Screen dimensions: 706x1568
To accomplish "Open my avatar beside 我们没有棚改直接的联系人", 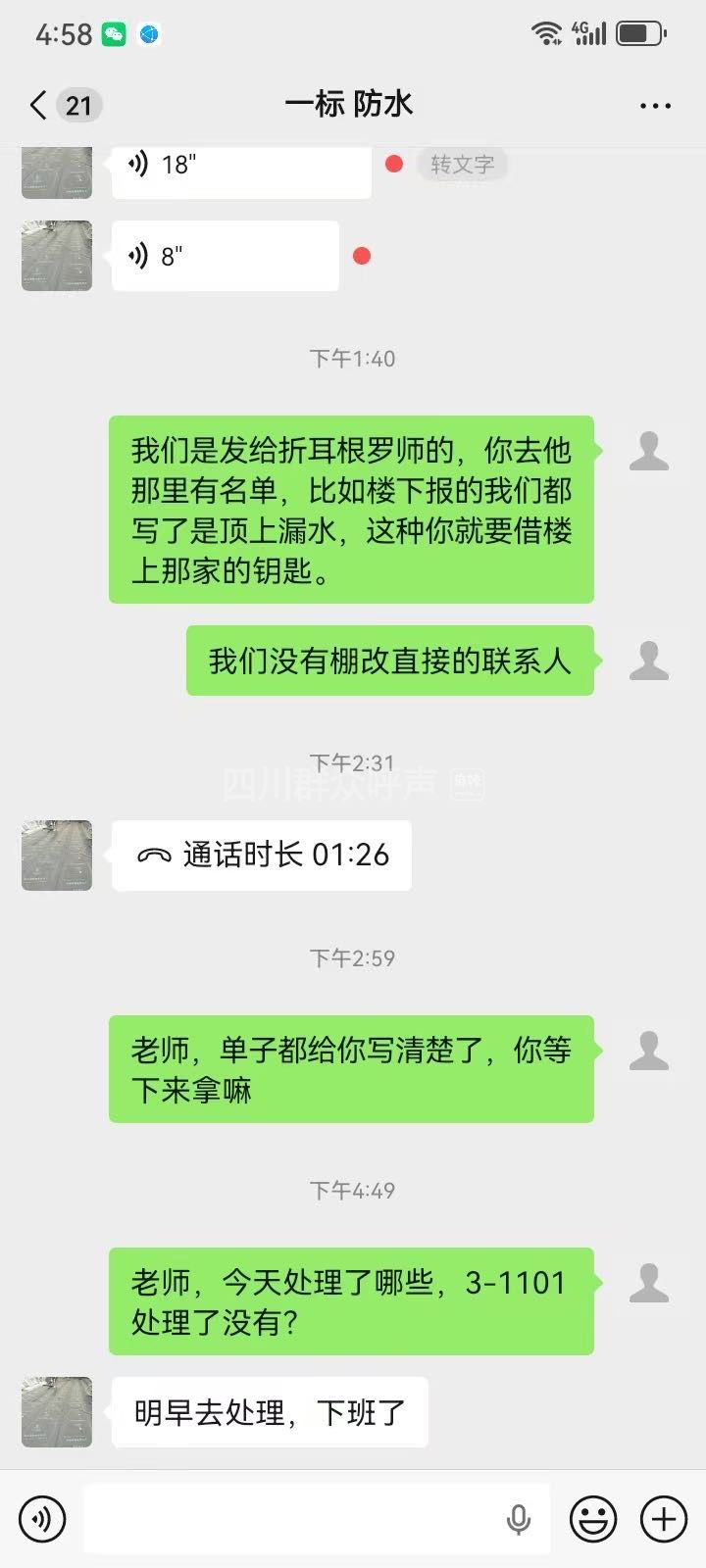I will coord(649,661).
